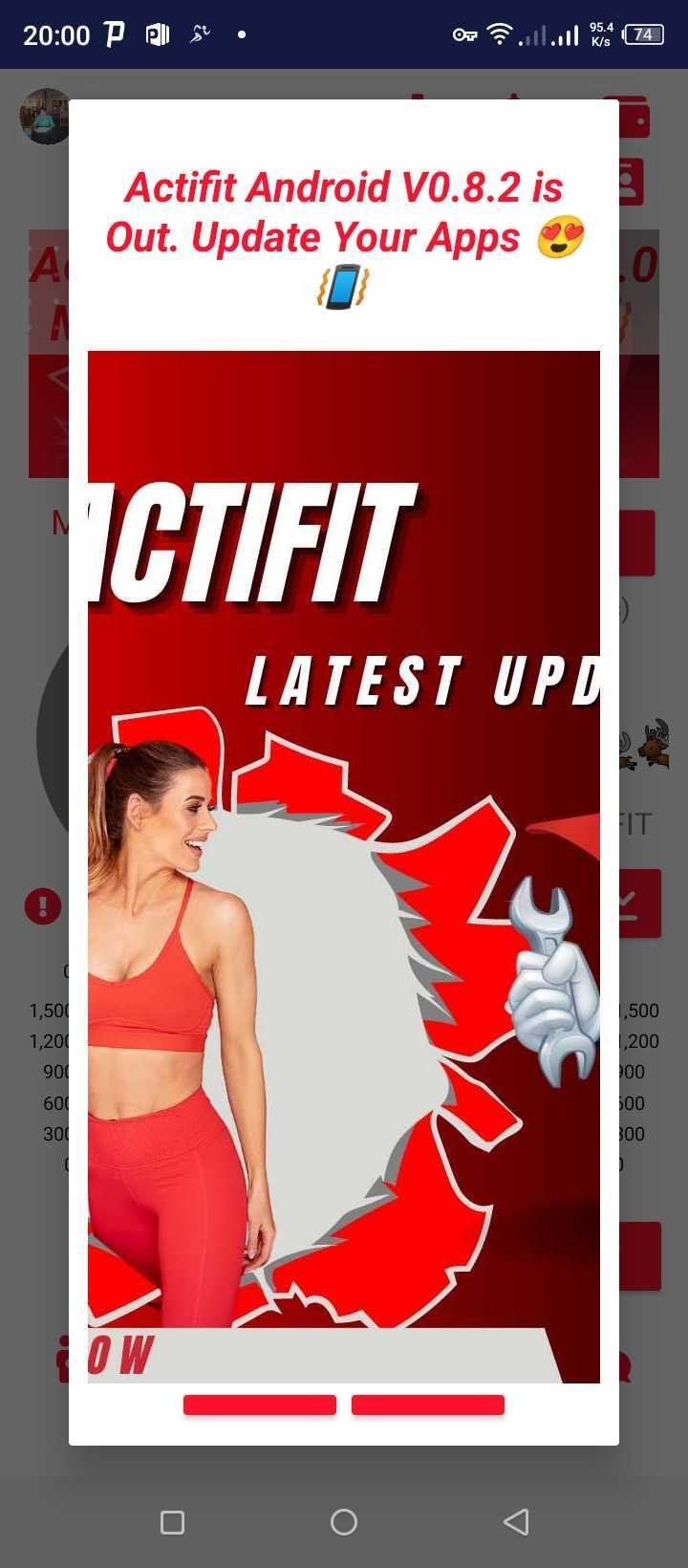Open the Actifit latest update banner image
Viewport: 688px width, 1568px height.
pos(344,865)
